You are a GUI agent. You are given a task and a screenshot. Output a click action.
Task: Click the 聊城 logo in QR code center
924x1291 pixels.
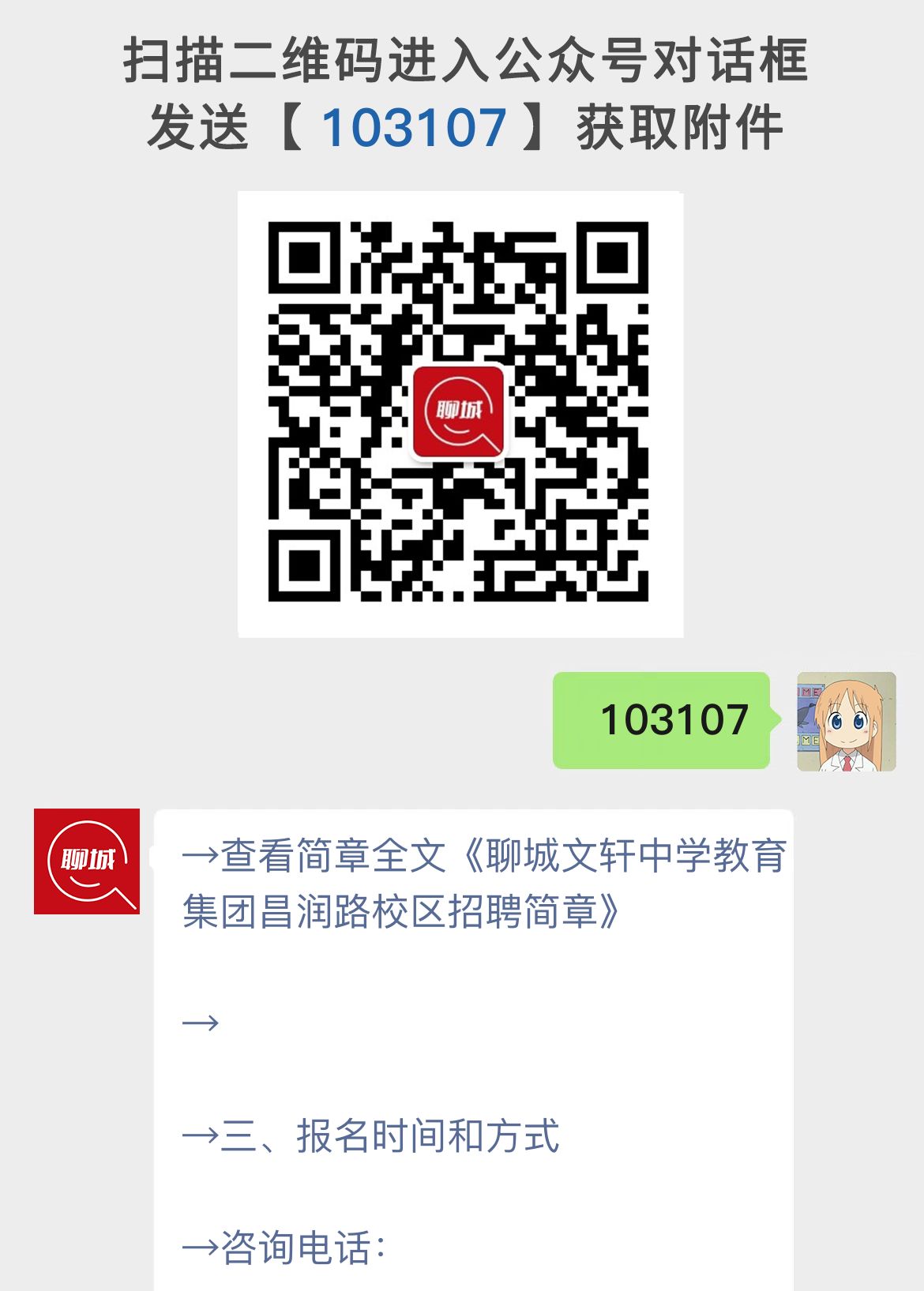tap(462, 413)
